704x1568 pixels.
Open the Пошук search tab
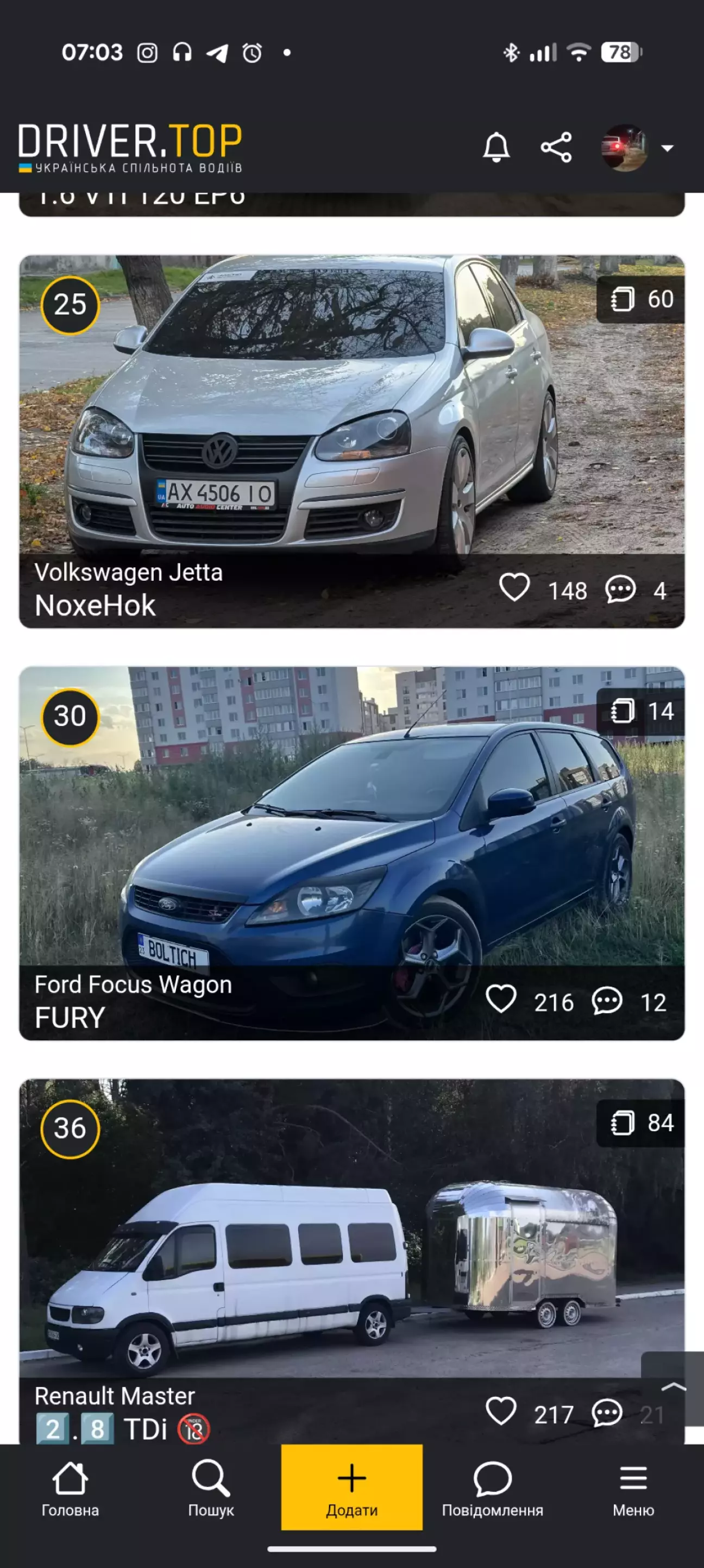211,1488
